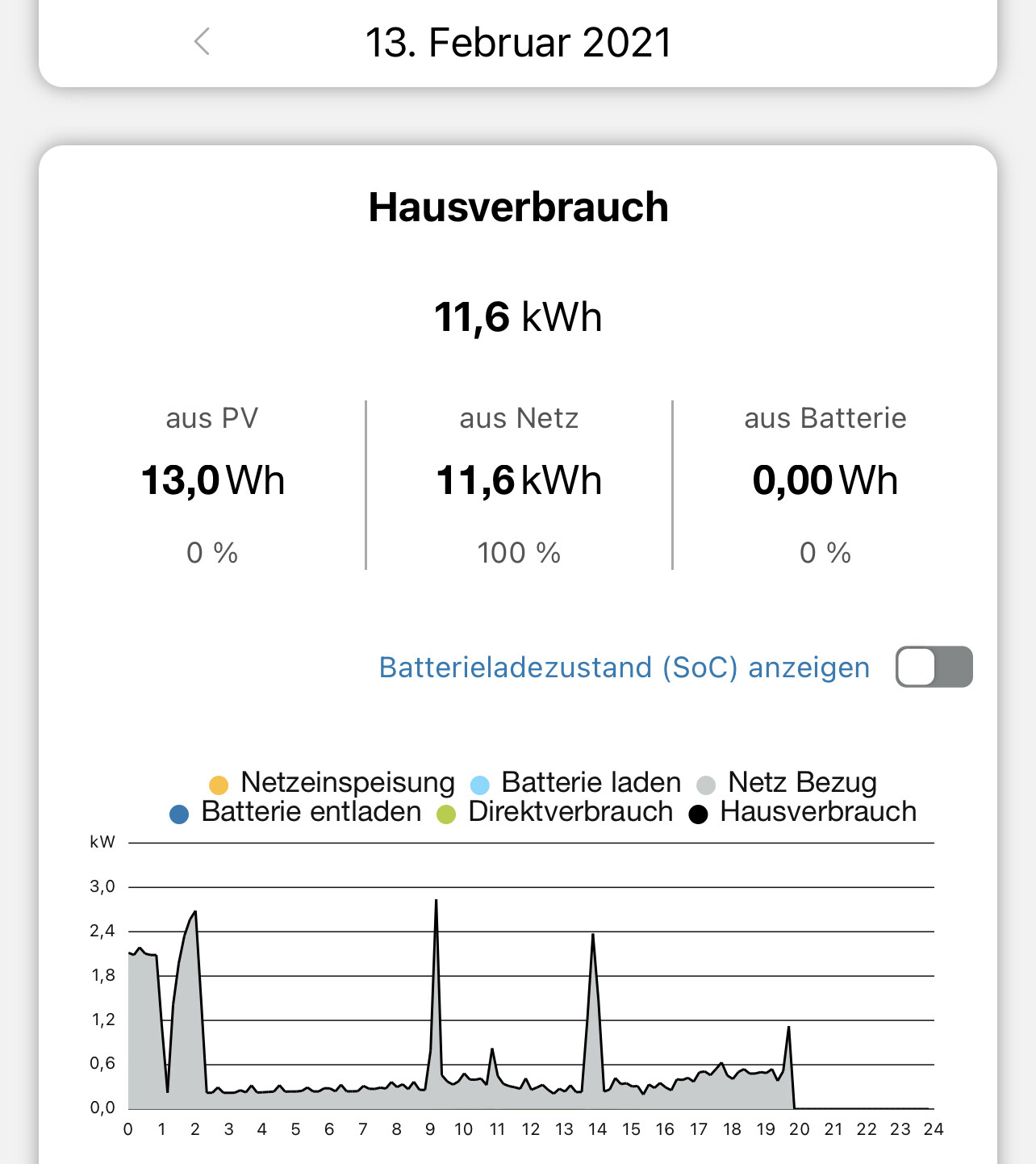The image size is (1036, 1164).
Task: Toggle the Hausverbrauch legend series
Action: point(803,812)
